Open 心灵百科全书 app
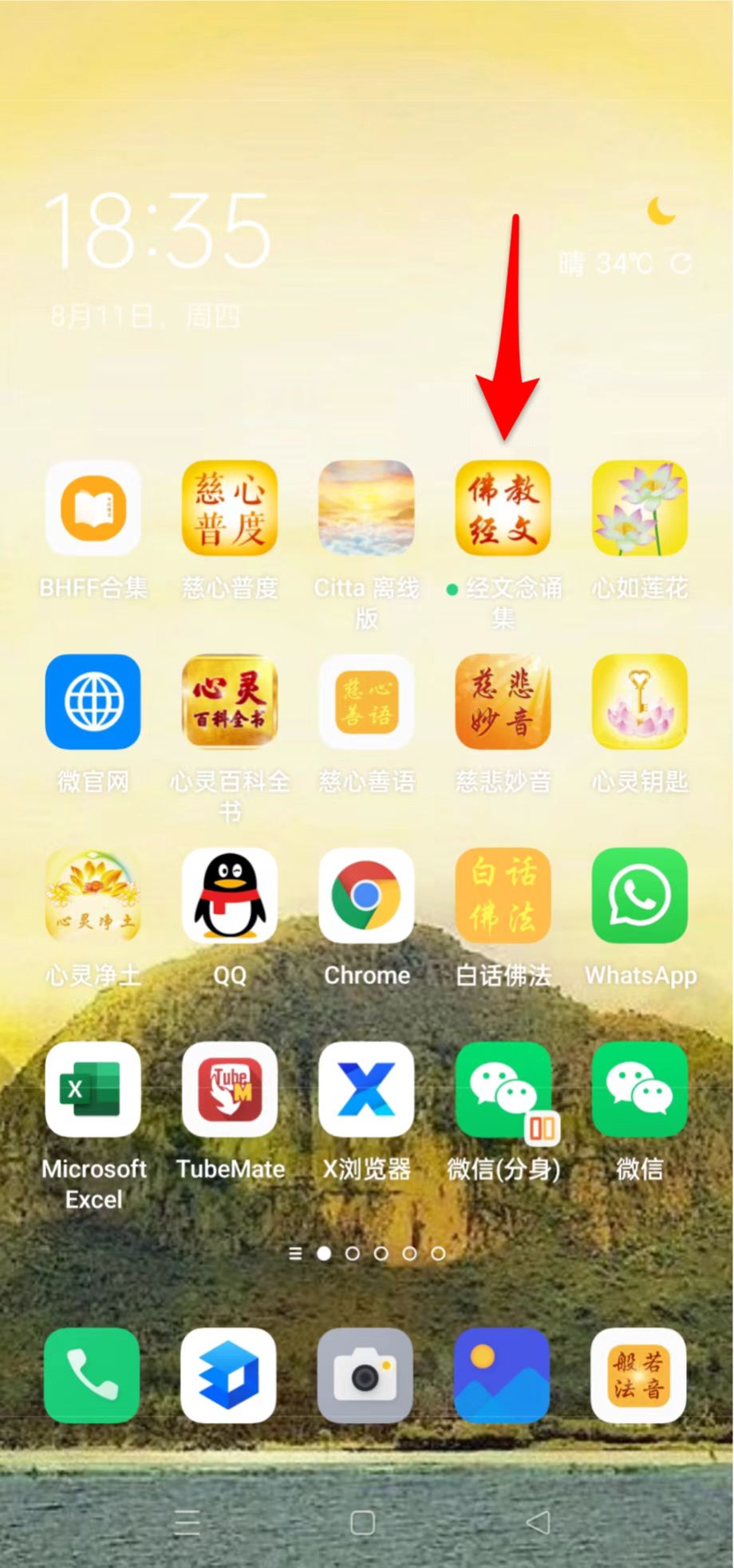 pyautogui.click(x=230, y=702)
